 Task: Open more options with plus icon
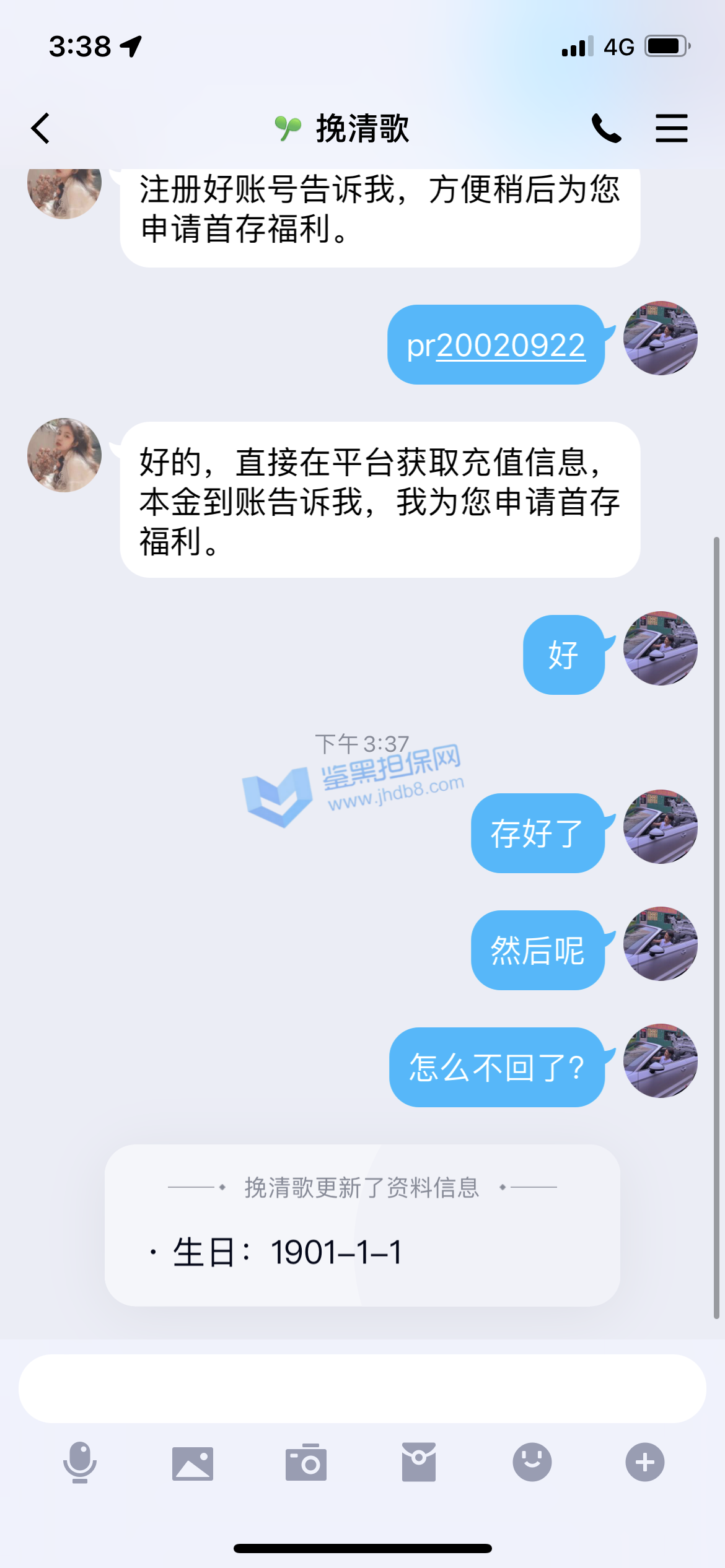(644, 1463)
